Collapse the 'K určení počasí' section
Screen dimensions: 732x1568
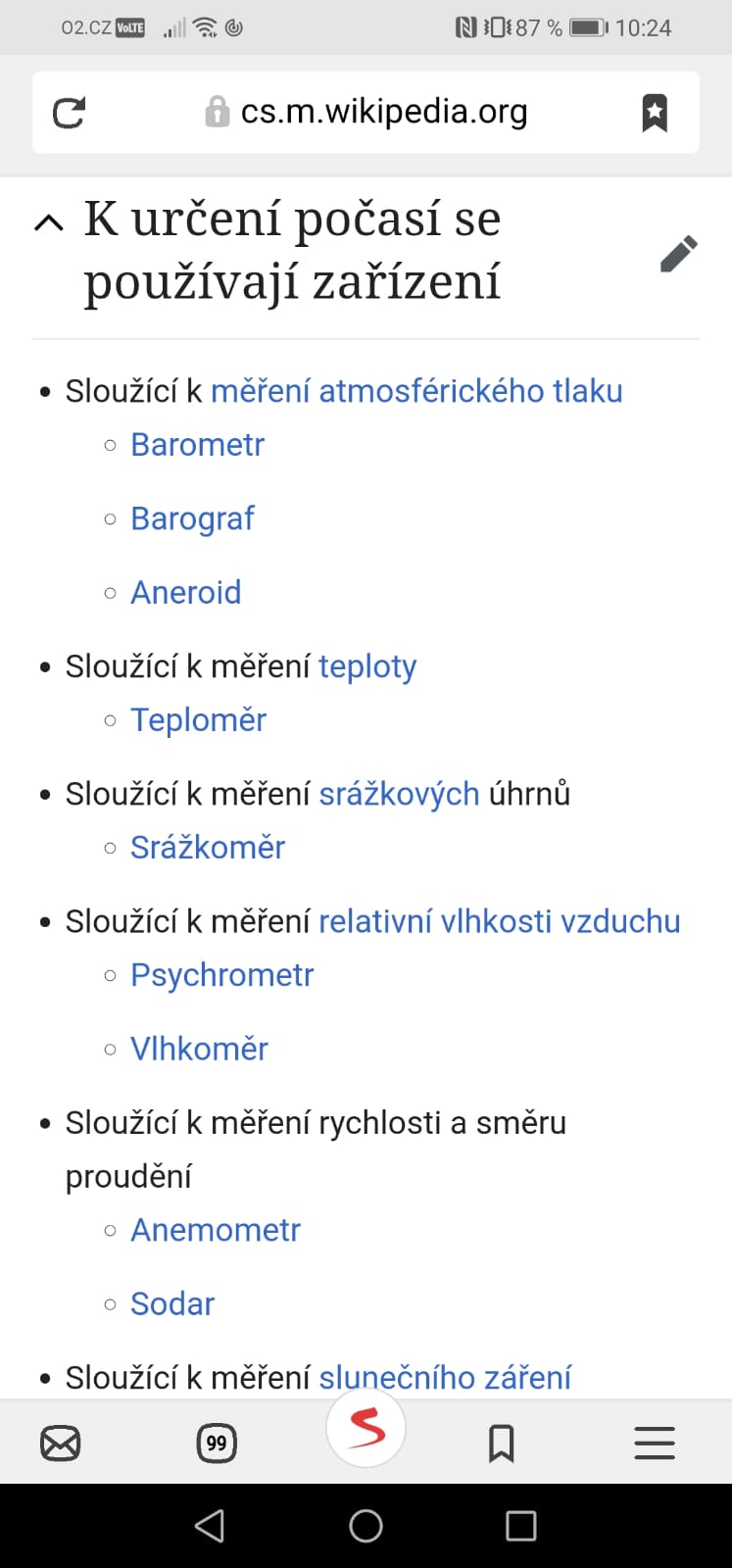(49, 223)
